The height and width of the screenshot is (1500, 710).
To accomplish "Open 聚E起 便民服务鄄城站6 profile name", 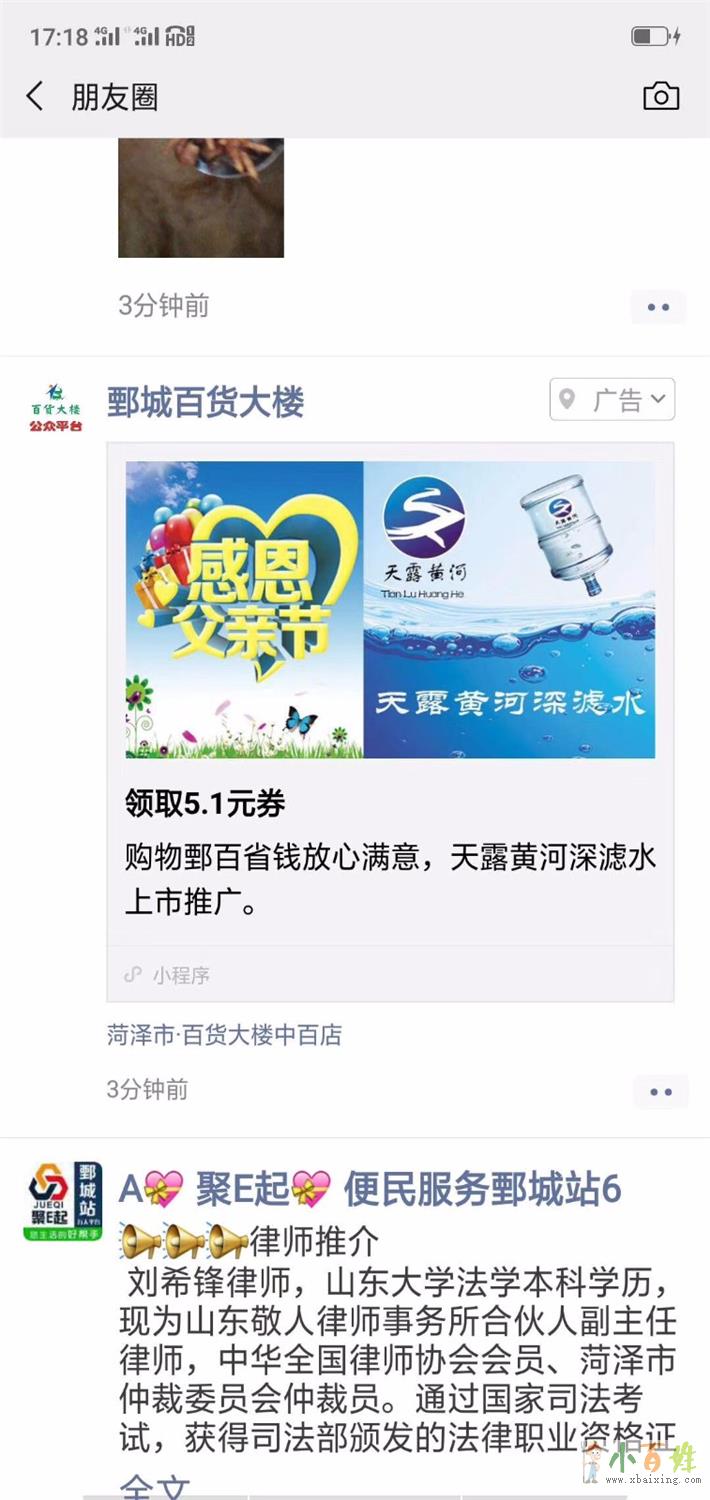I will [x=370, y=1189].
